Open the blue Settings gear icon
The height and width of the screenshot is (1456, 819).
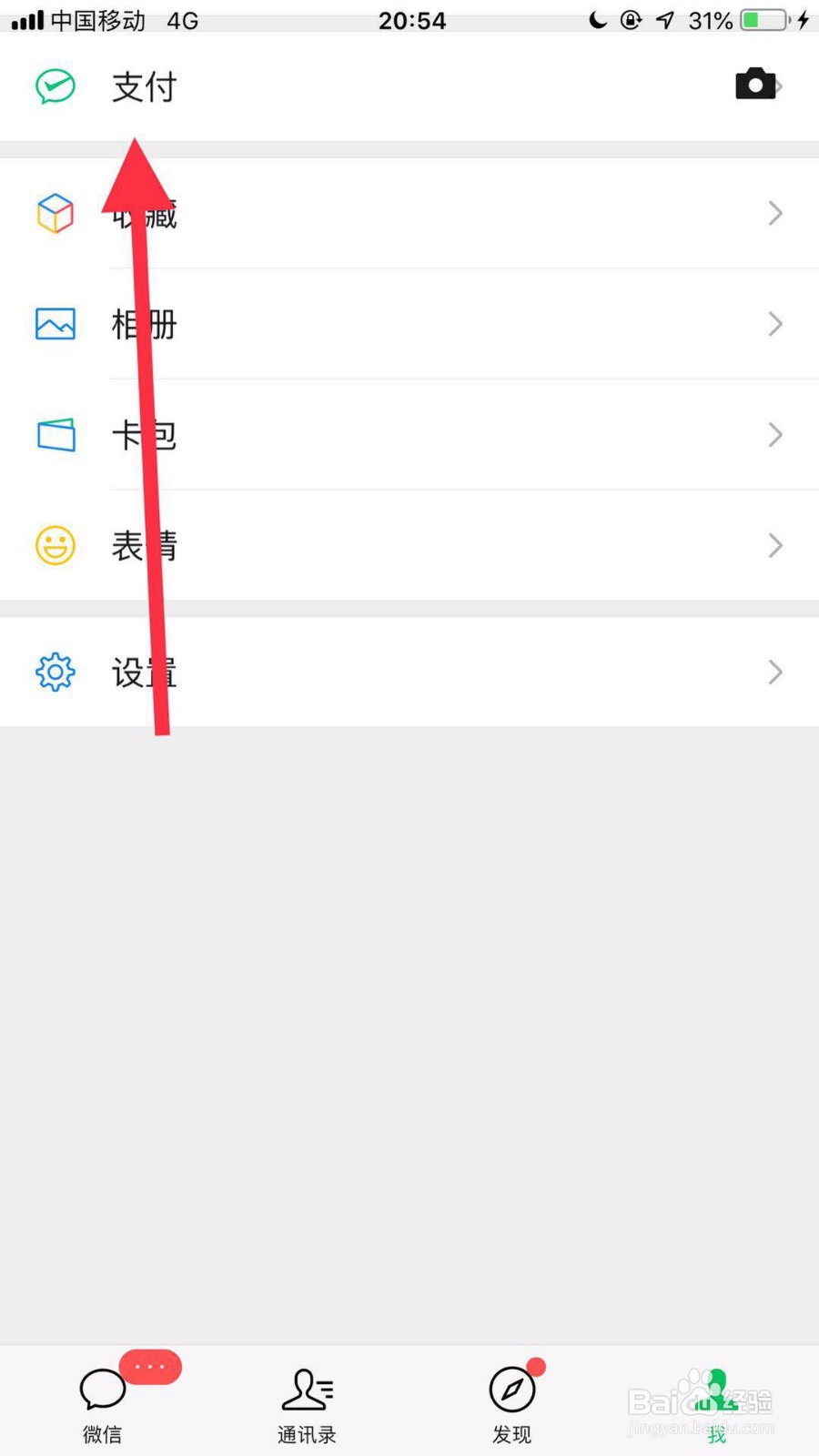[x=55, y=672]
